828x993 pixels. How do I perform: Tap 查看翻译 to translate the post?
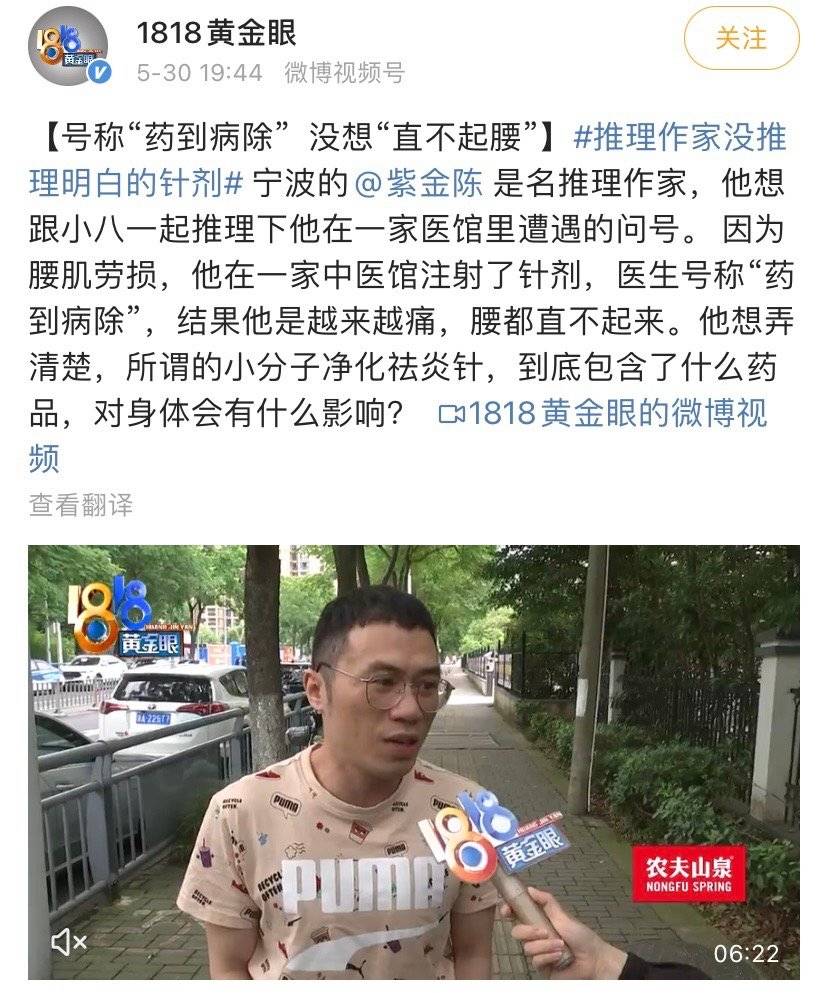click(80, 505)
